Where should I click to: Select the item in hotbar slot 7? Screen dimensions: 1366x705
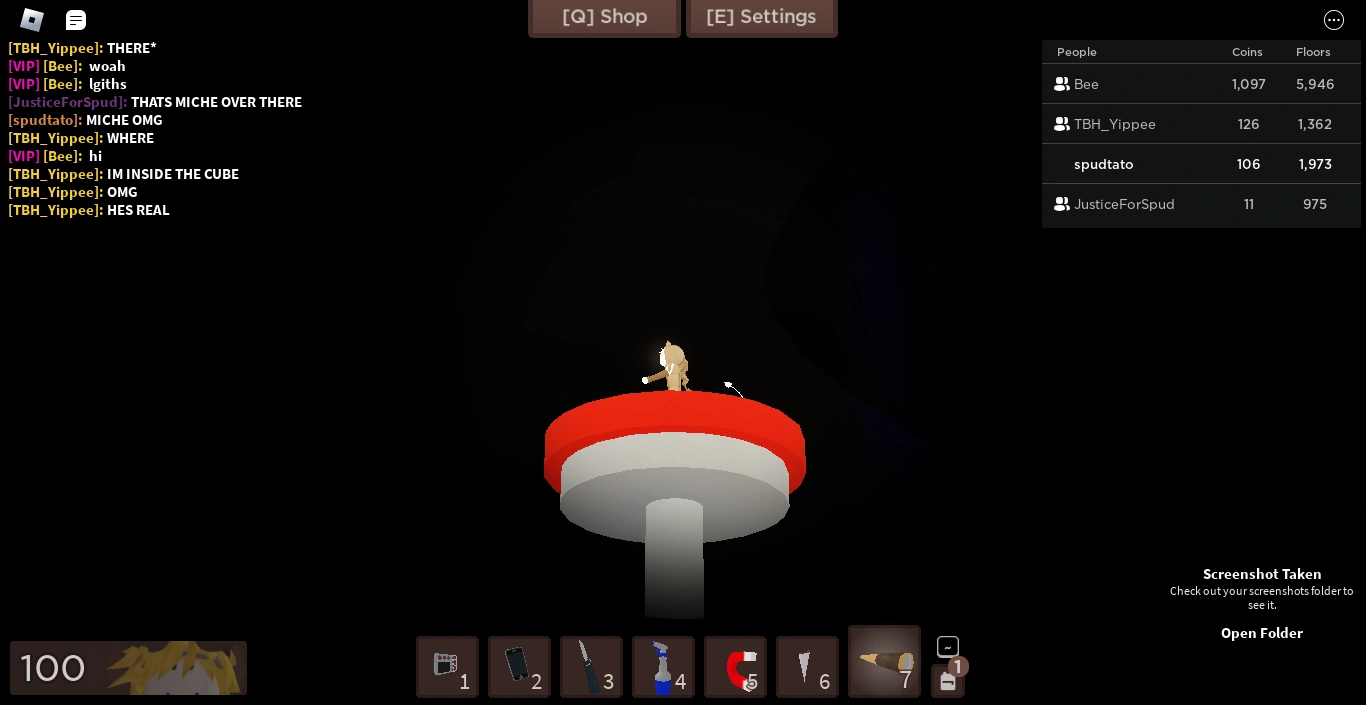(x=884, y=662)
